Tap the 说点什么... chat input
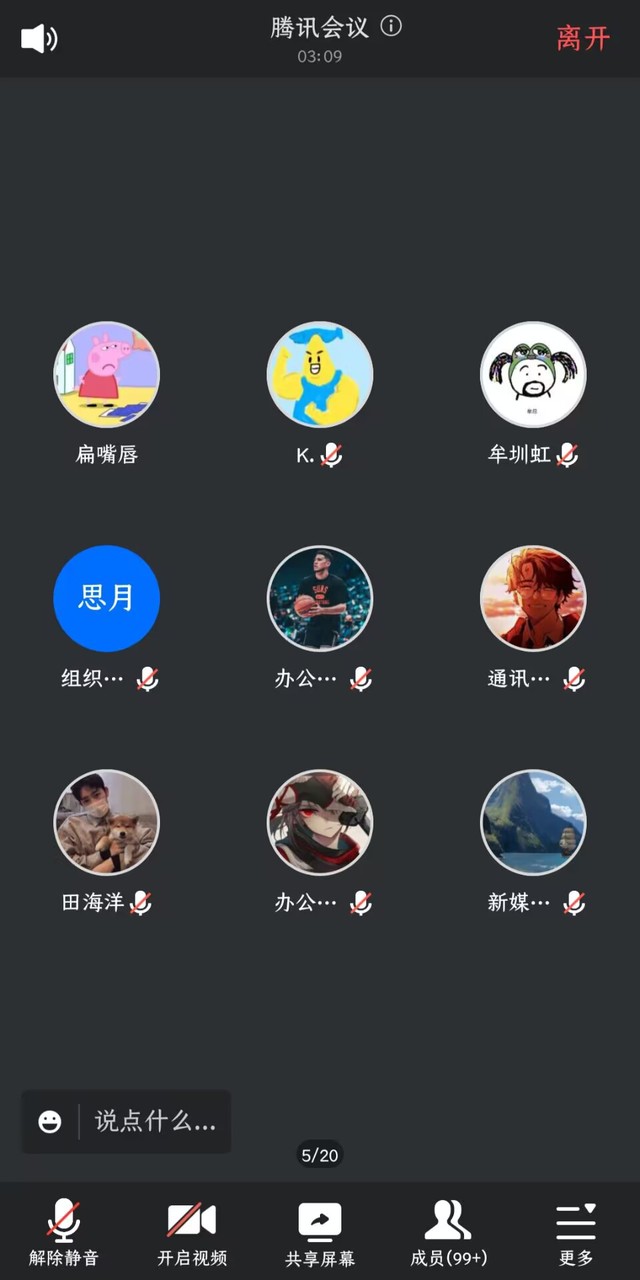Screen dimensions: 640x1280 tap(155, 1121)
